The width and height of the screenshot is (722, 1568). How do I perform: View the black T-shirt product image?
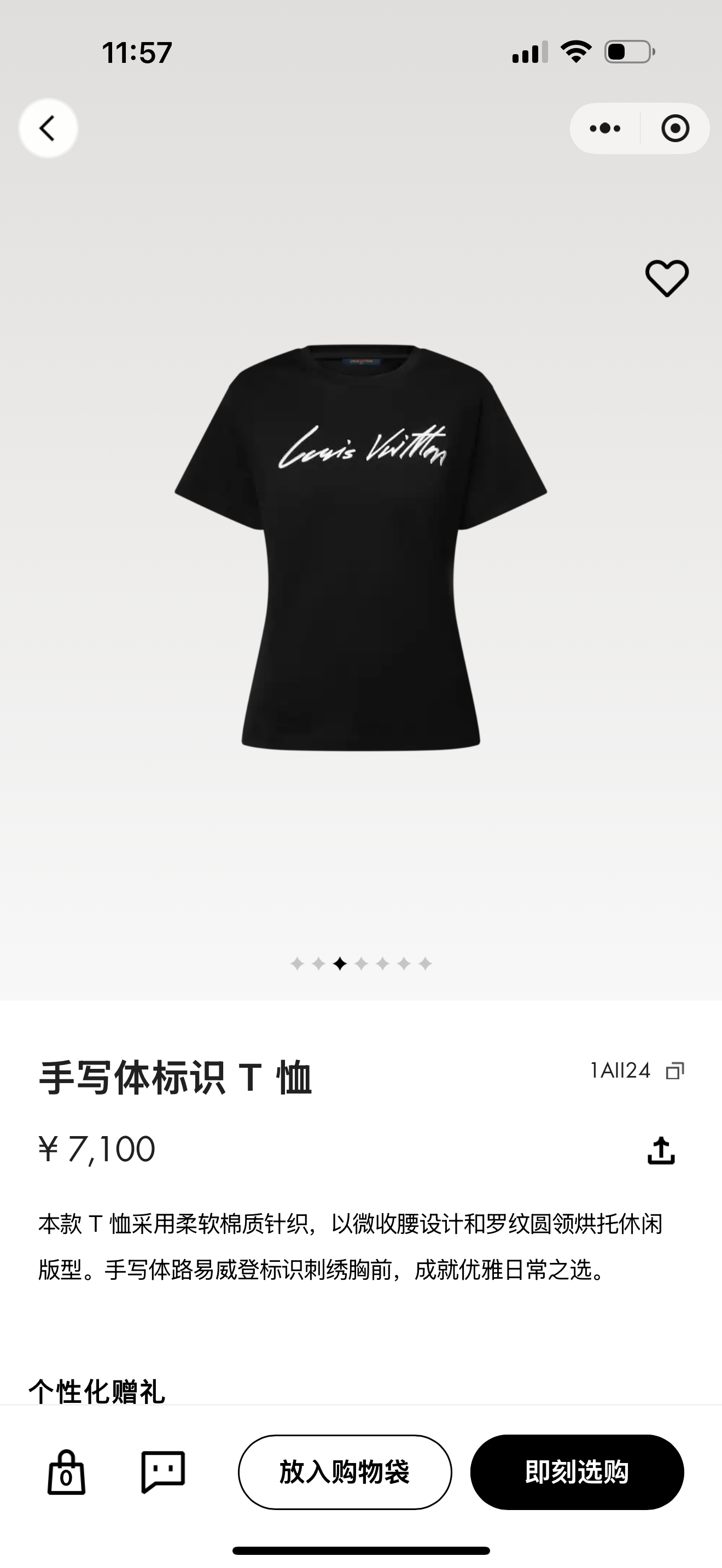(361, 548)
